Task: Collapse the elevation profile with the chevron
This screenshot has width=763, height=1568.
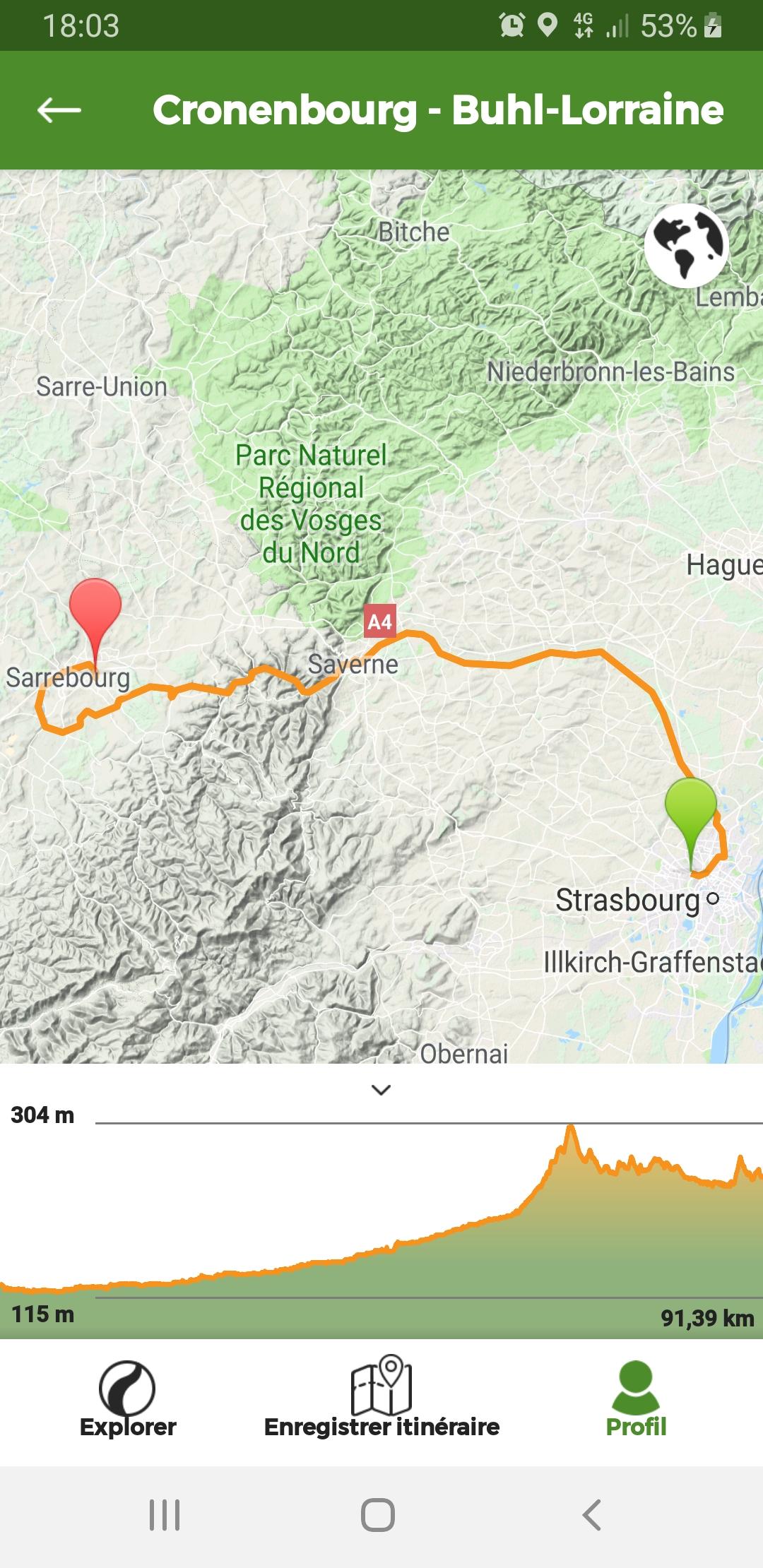Action: click(x=381, y=1090)
